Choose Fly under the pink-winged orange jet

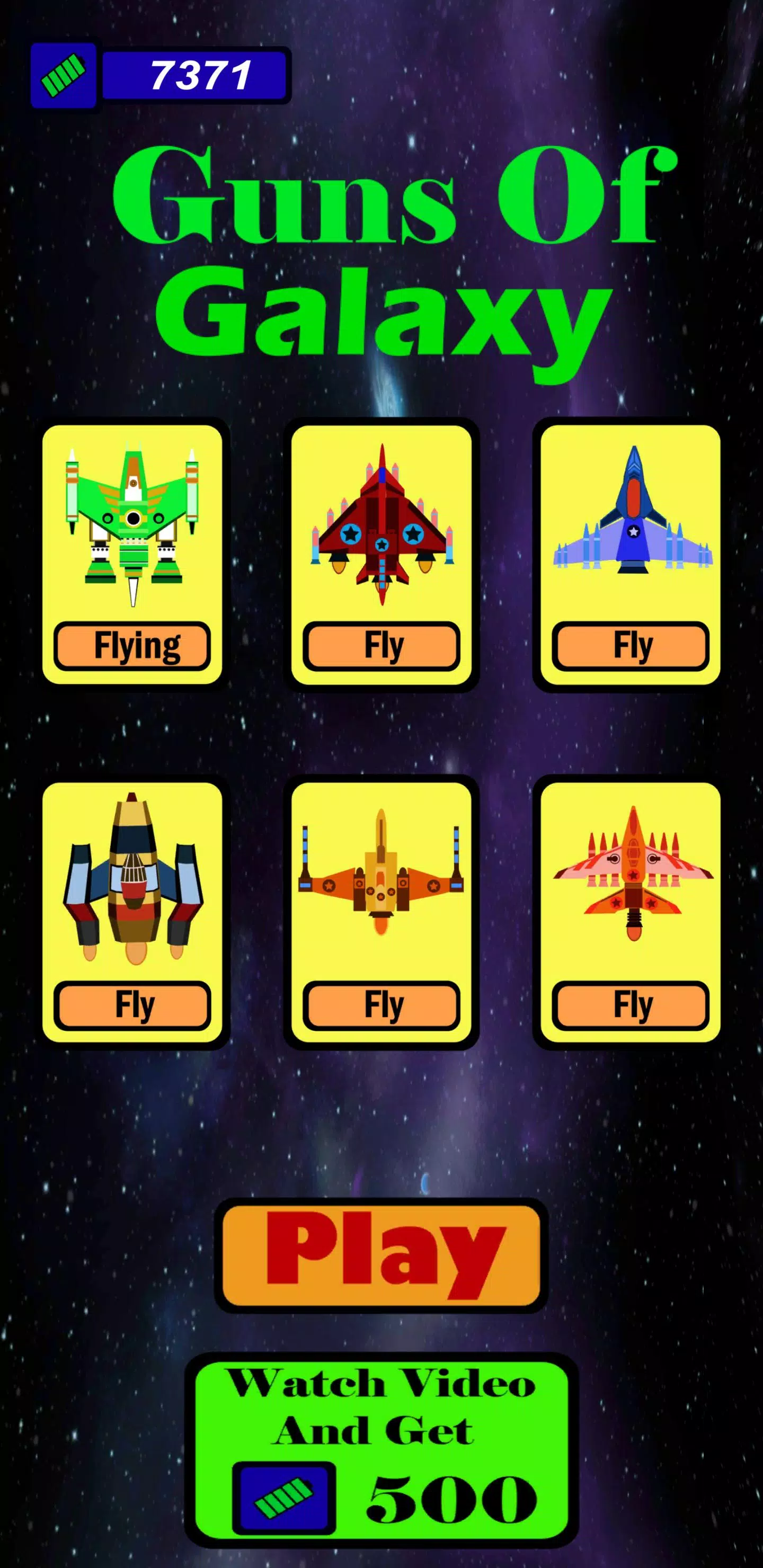tap(630, 1005)
